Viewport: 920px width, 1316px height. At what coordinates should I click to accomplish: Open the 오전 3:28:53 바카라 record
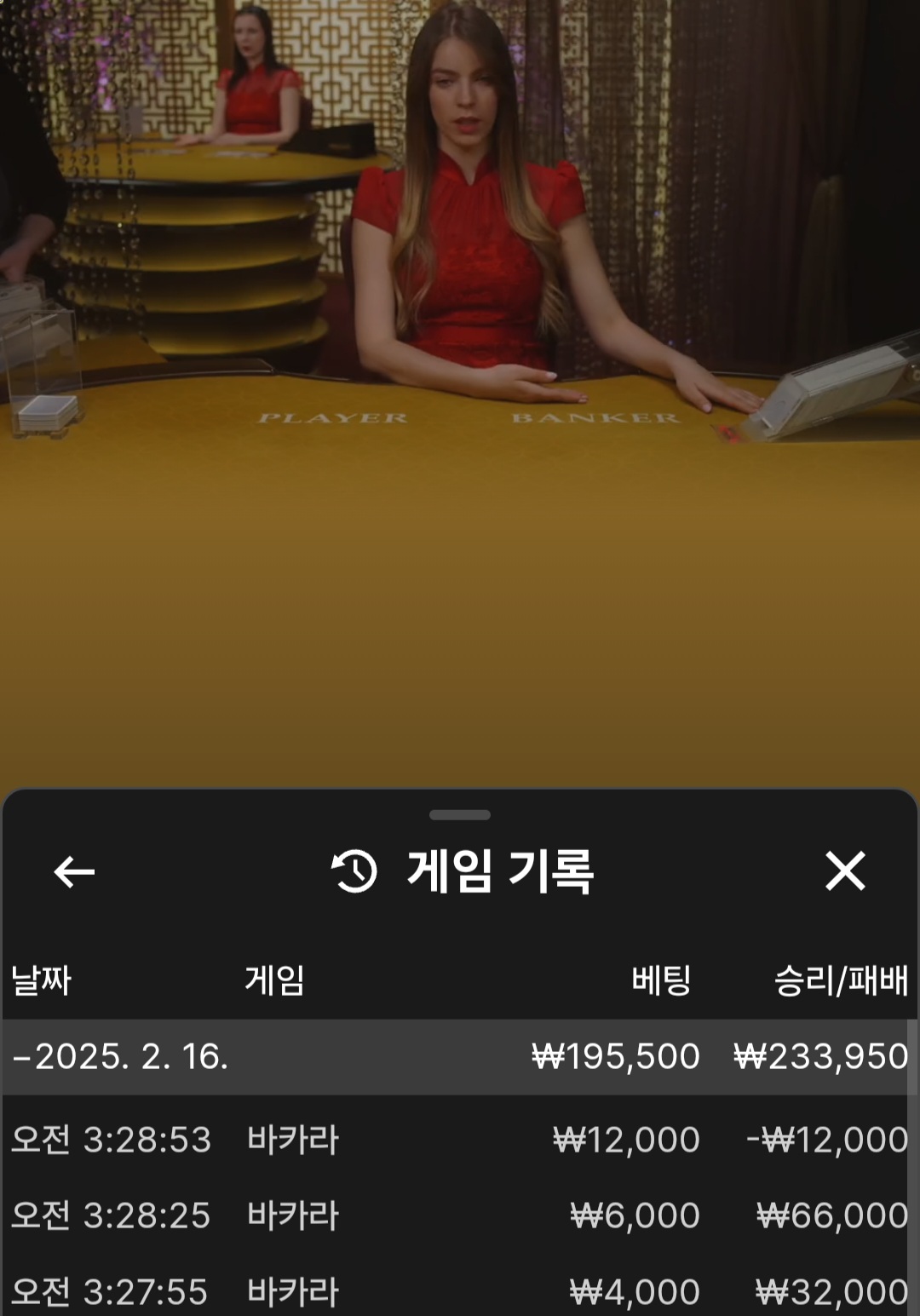click(458, 1140)
